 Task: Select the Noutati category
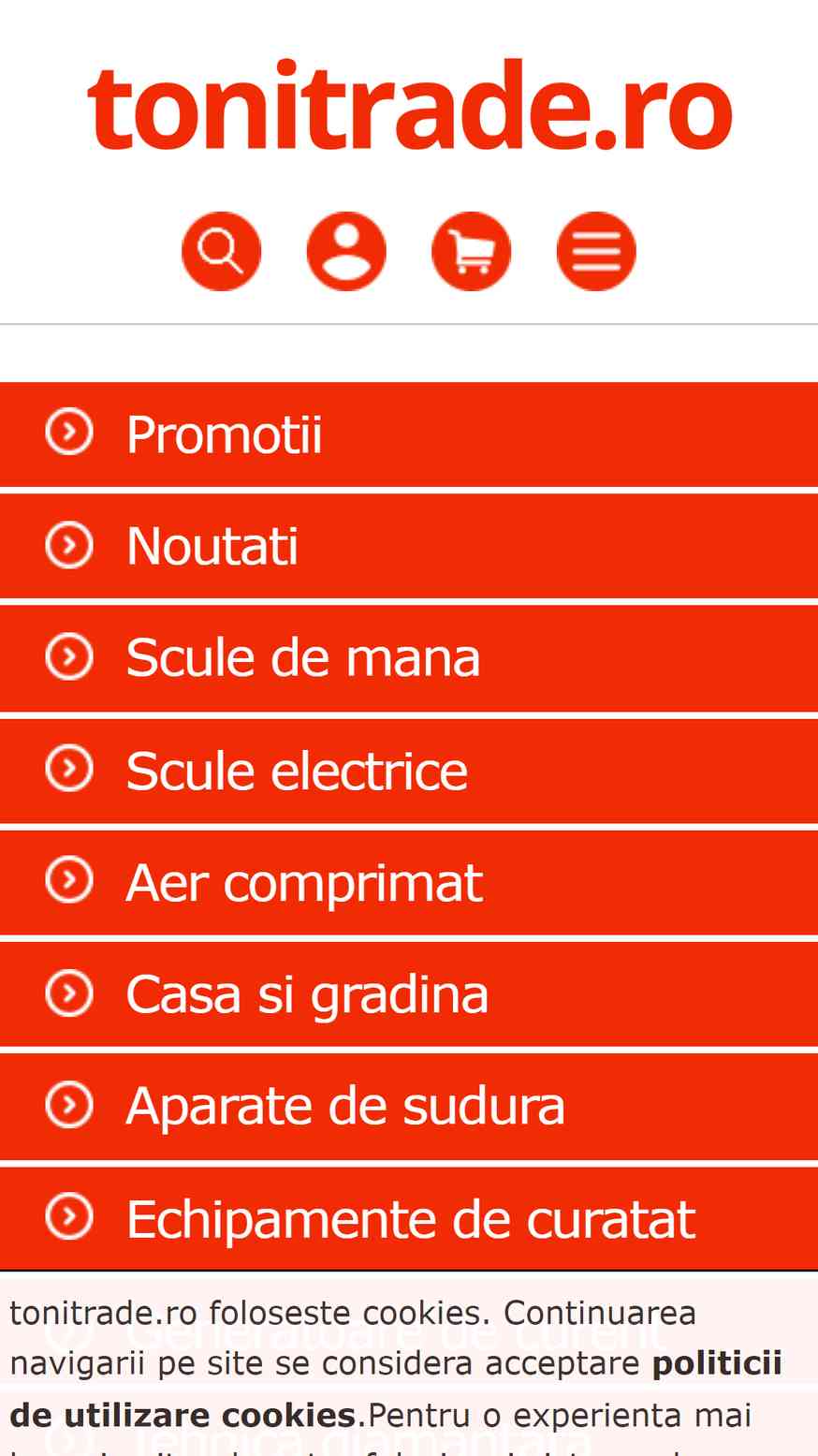(x=409, y=546)
